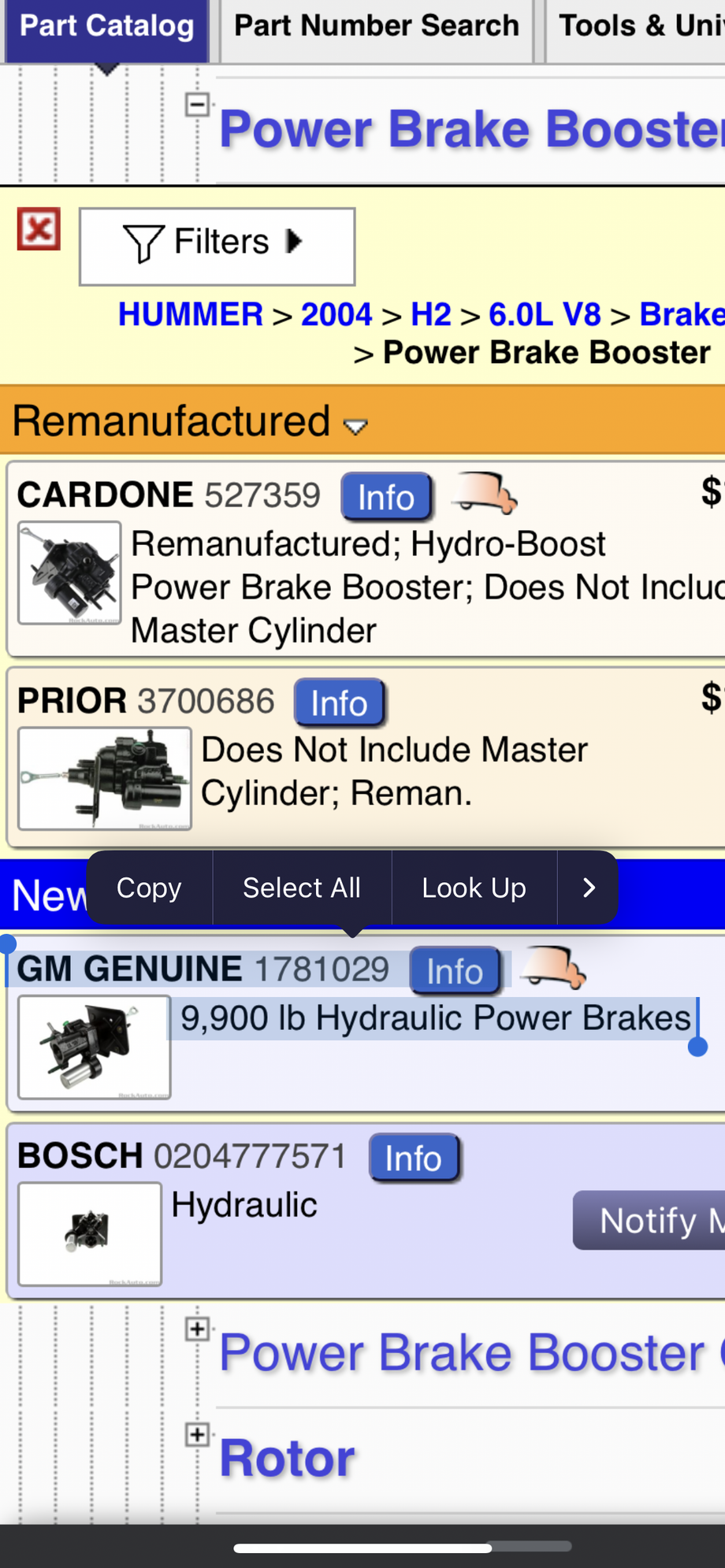Select the 2004 breadcrumb link

(x=336, y=314)
